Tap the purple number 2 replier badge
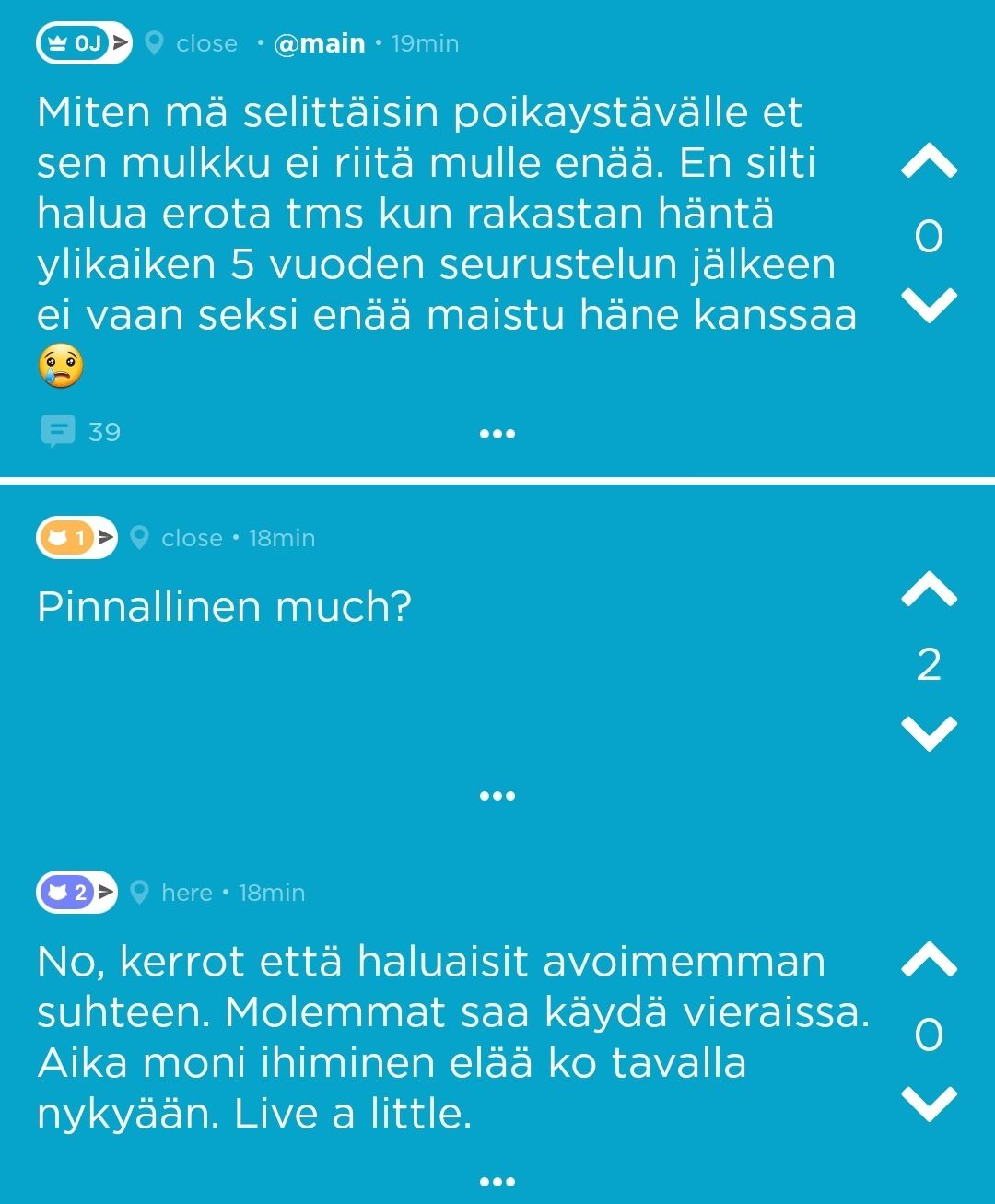Image resolution: width=995 pixels, height=1204 pixels. tap(76, 892)
